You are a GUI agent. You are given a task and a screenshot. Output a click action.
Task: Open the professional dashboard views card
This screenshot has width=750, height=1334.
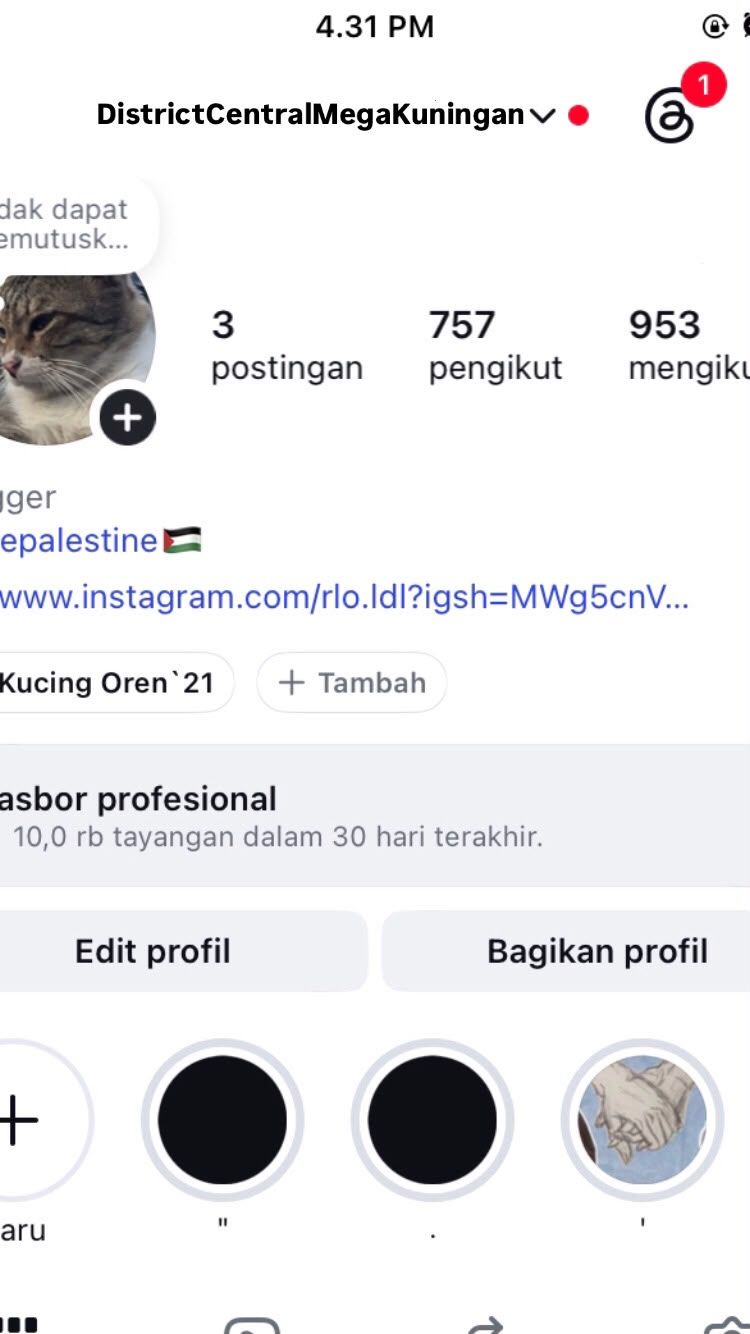[x=375, y=816]
